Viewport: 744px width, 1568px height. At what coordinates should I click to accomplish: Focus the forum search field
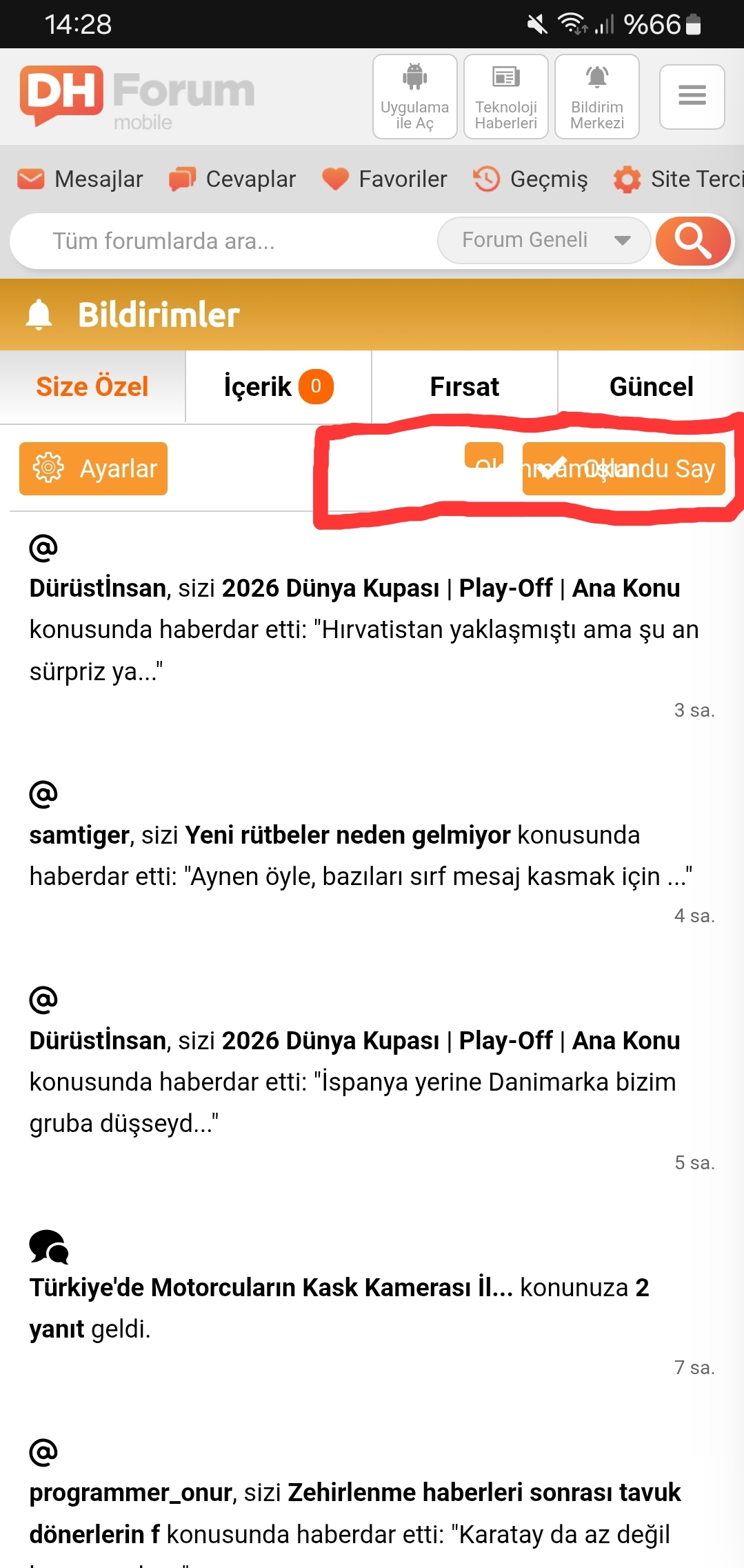(221, 241)
